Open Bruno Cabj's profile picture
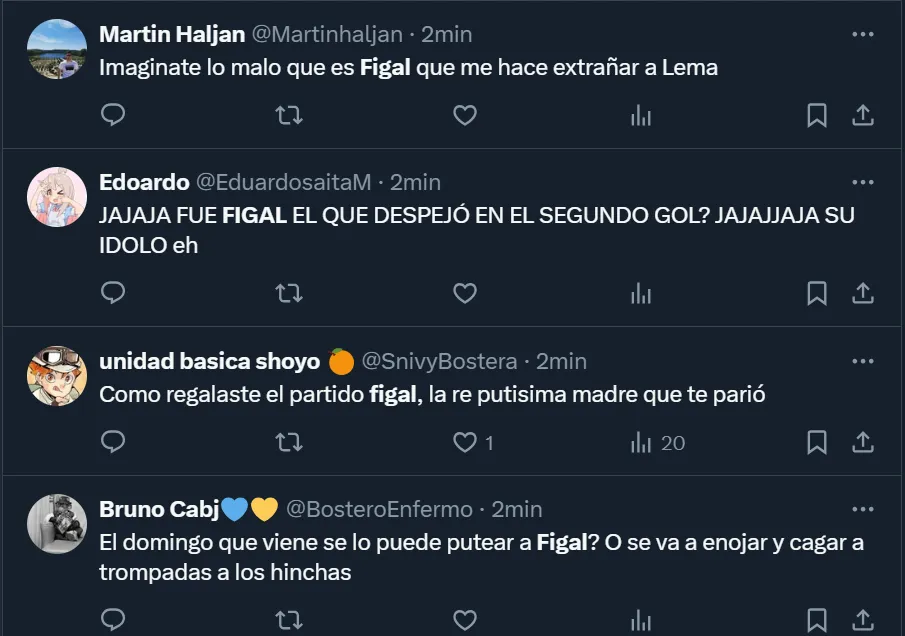905x636 pixels. pyautogui.click(x=56, y=523)
